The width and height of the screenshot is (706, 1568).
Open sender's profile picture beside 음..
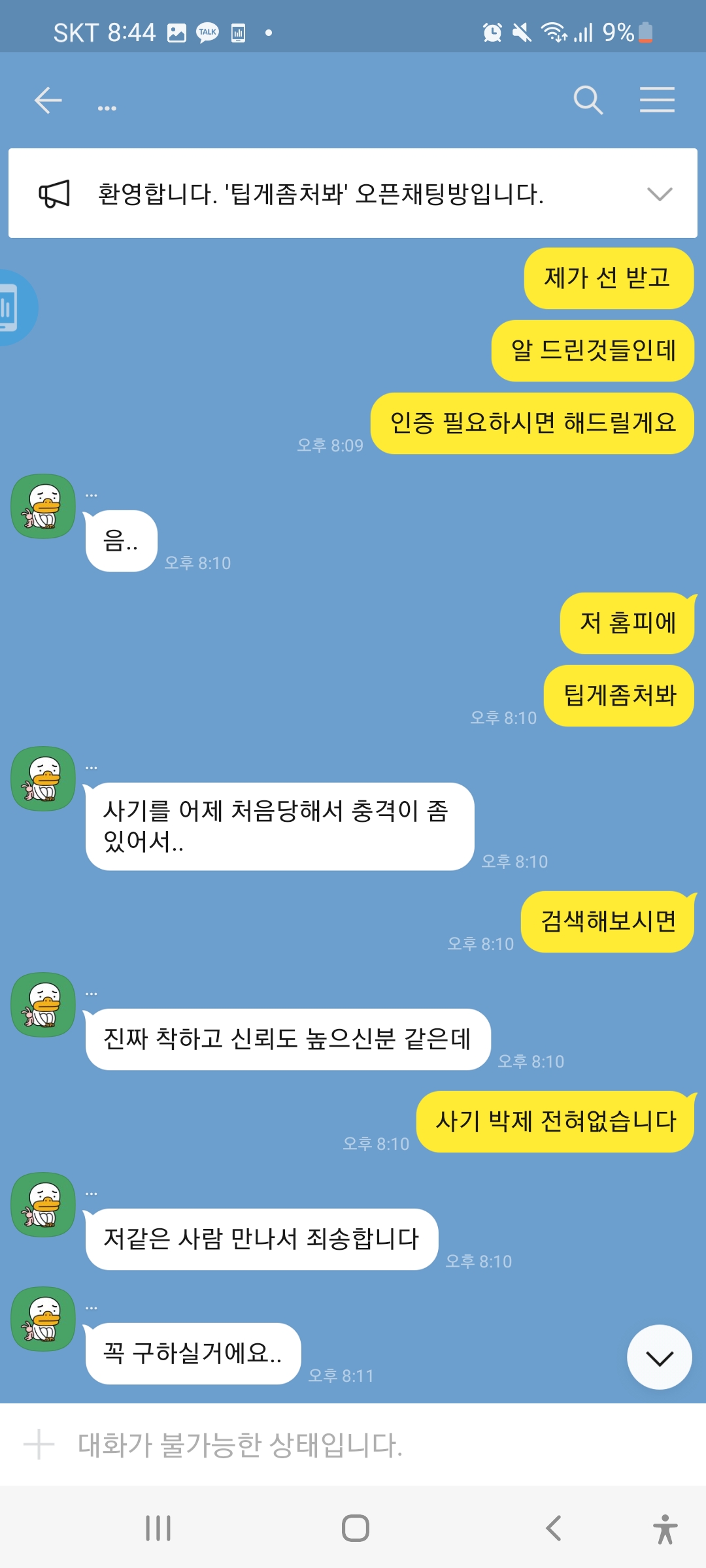click(x=43, y=506)
